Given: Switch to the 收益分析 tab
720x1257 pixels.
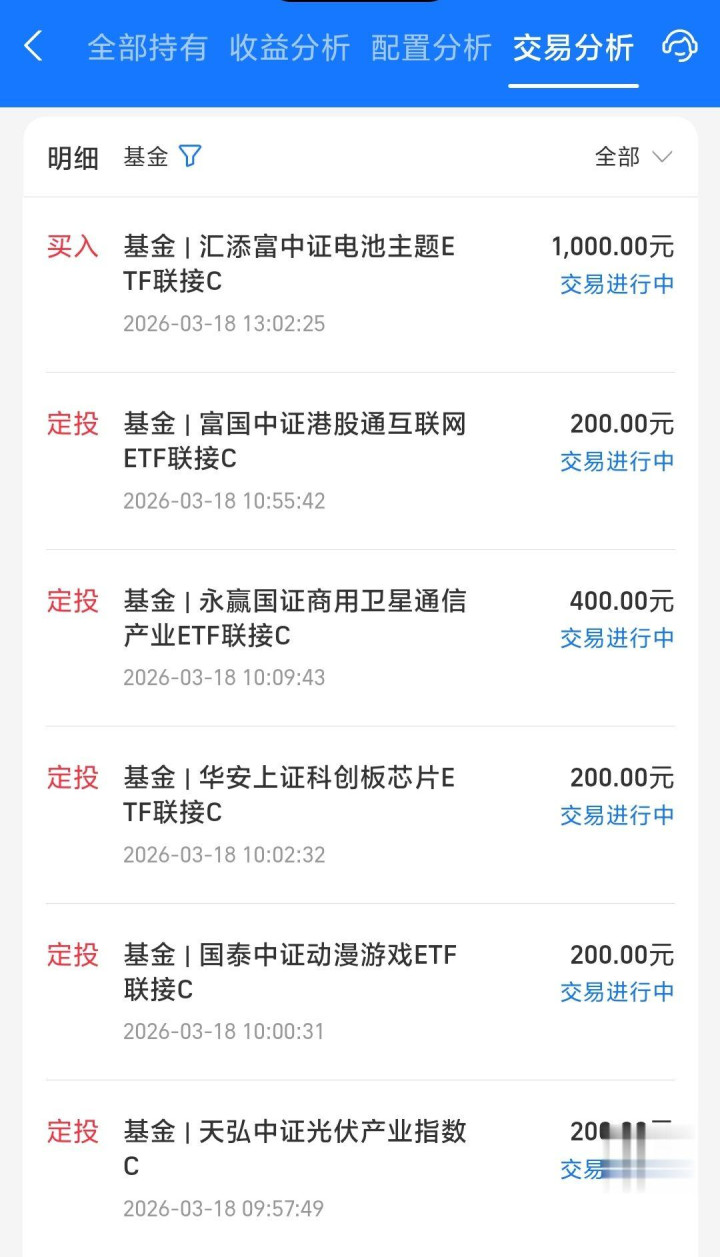Looking at the screenshot, I should [x=289, y=47].
